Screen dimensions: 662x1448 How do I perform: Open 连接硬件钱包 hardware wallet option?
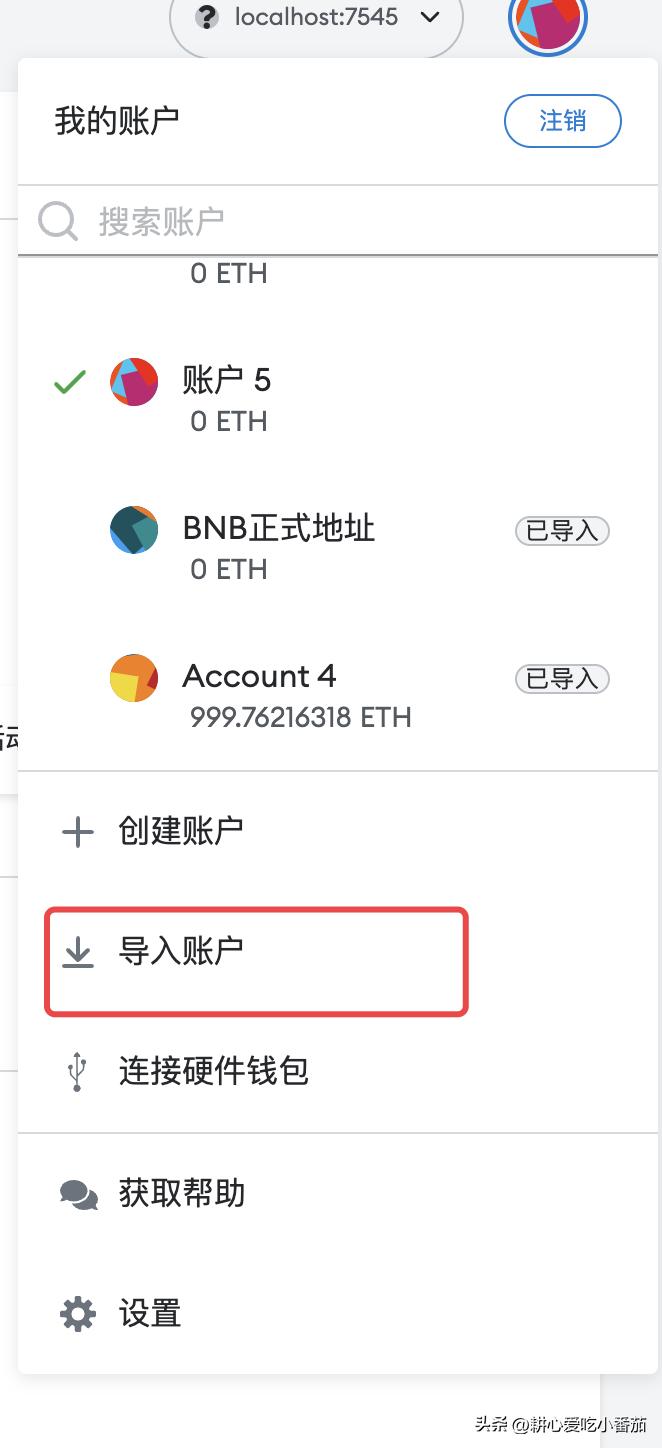coord(213,1071)
